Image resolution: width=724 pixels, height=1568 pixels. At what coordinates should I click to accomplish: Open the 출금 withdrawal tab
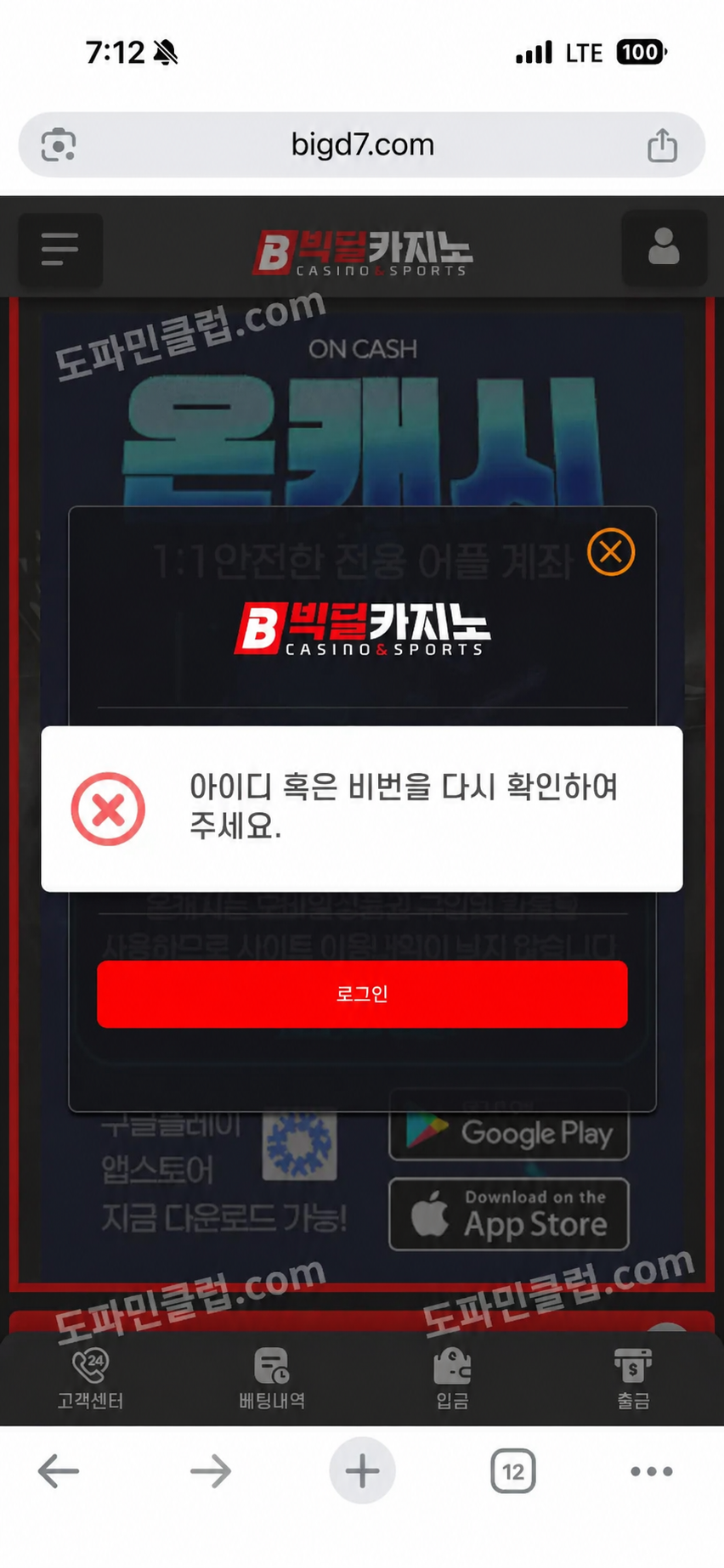click(x=633, y=1378)
